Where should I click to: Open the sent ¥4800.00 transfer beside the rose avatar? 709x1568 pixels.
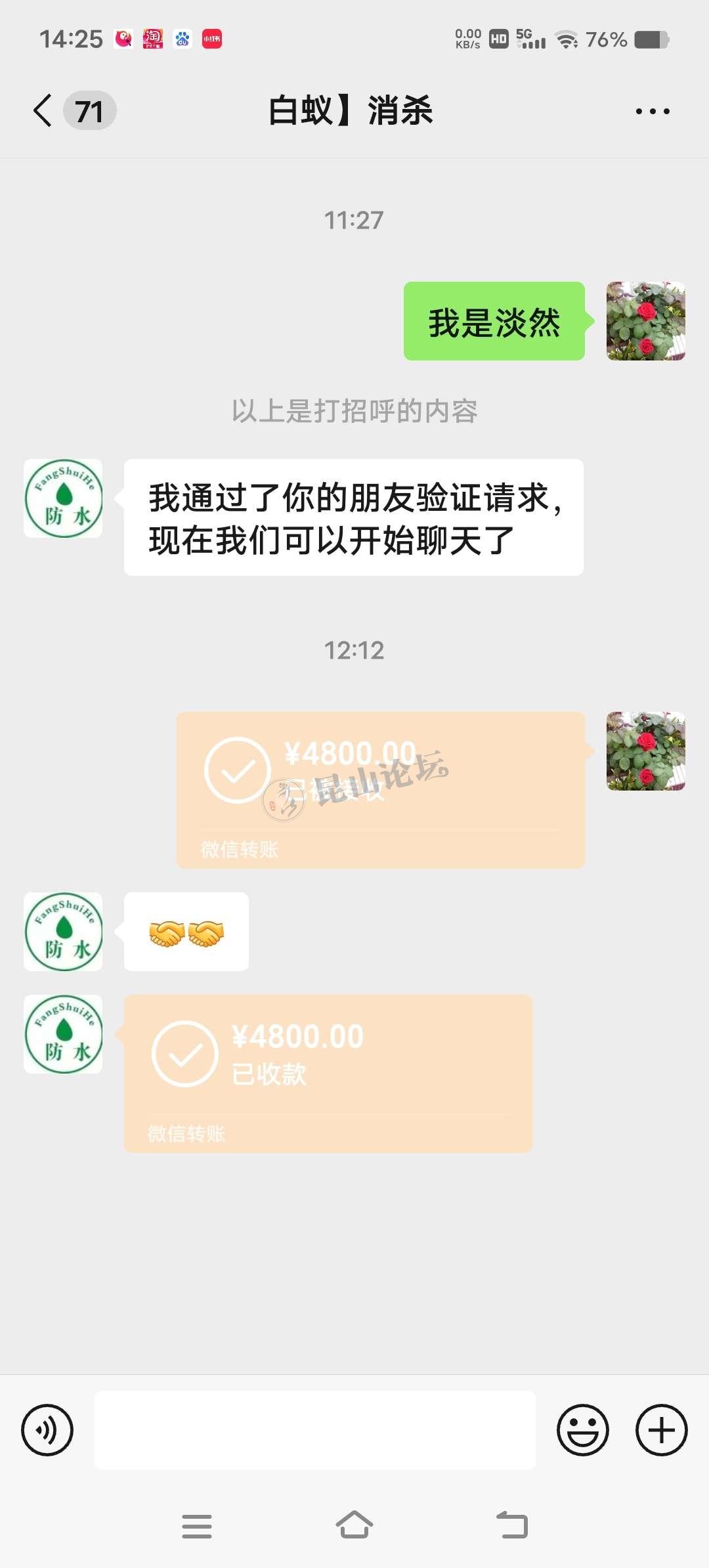(x=380, y=789)
